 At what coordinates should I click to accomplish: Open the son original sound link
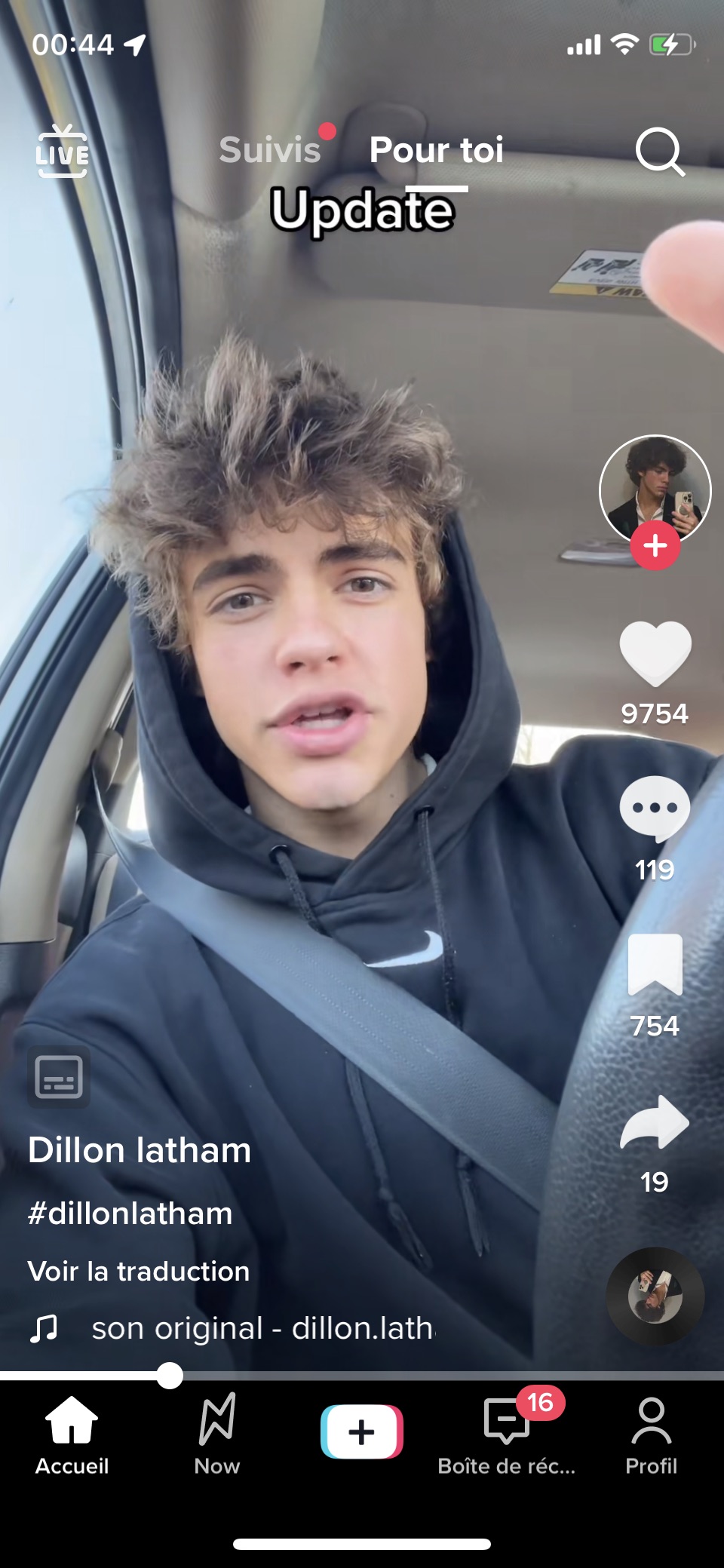pyautogui.click(x=261, y=1328)
